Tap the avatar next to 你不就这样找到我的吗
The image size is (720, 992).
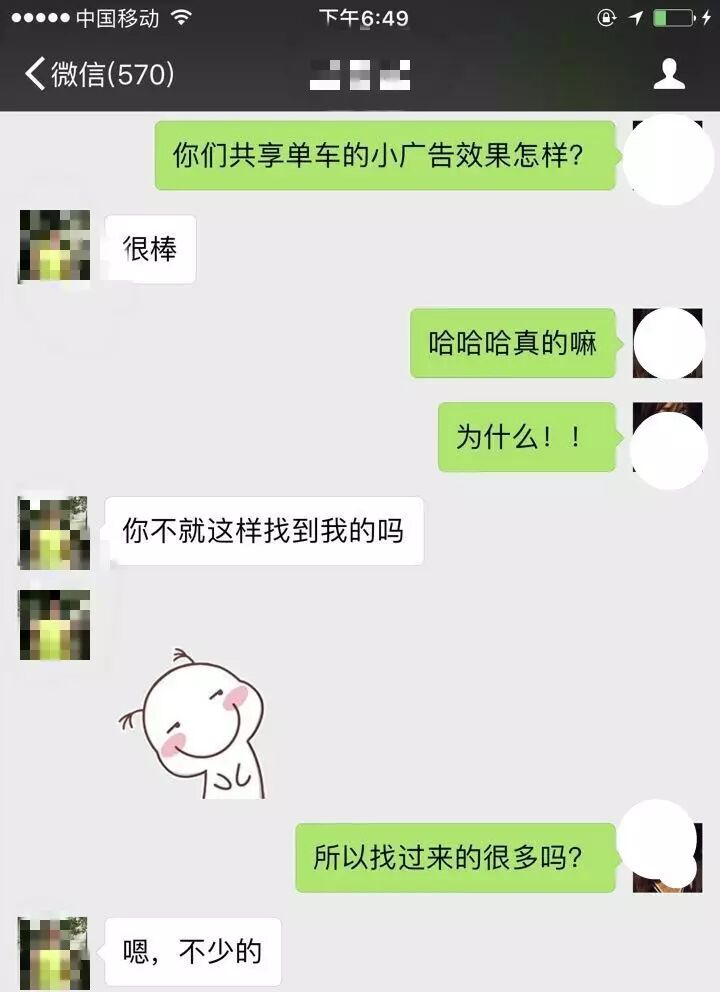54,533
